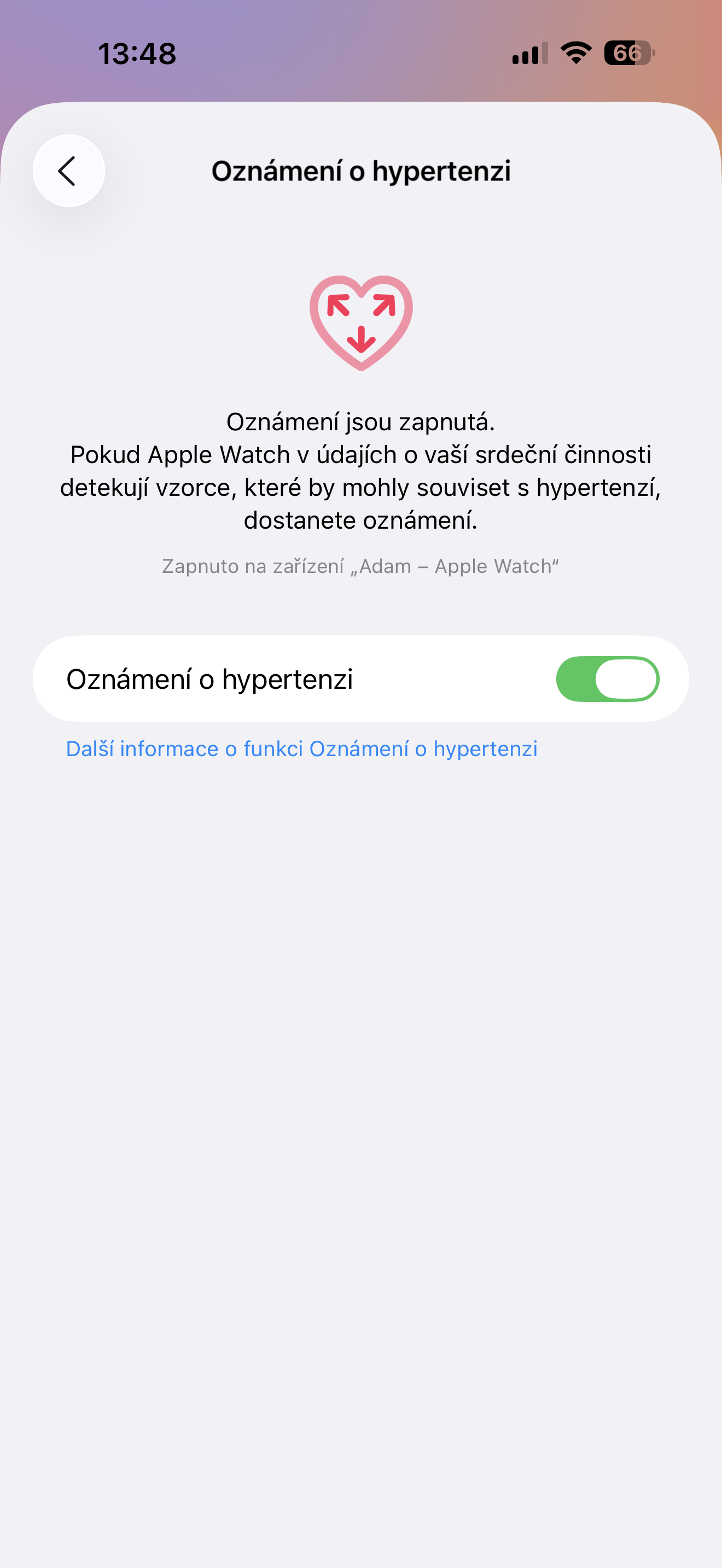The width and height of the screenshot is (722, 1568).
Task: Turn off the Oznámení o hypertenzi switch
Action: click(607, 678)
